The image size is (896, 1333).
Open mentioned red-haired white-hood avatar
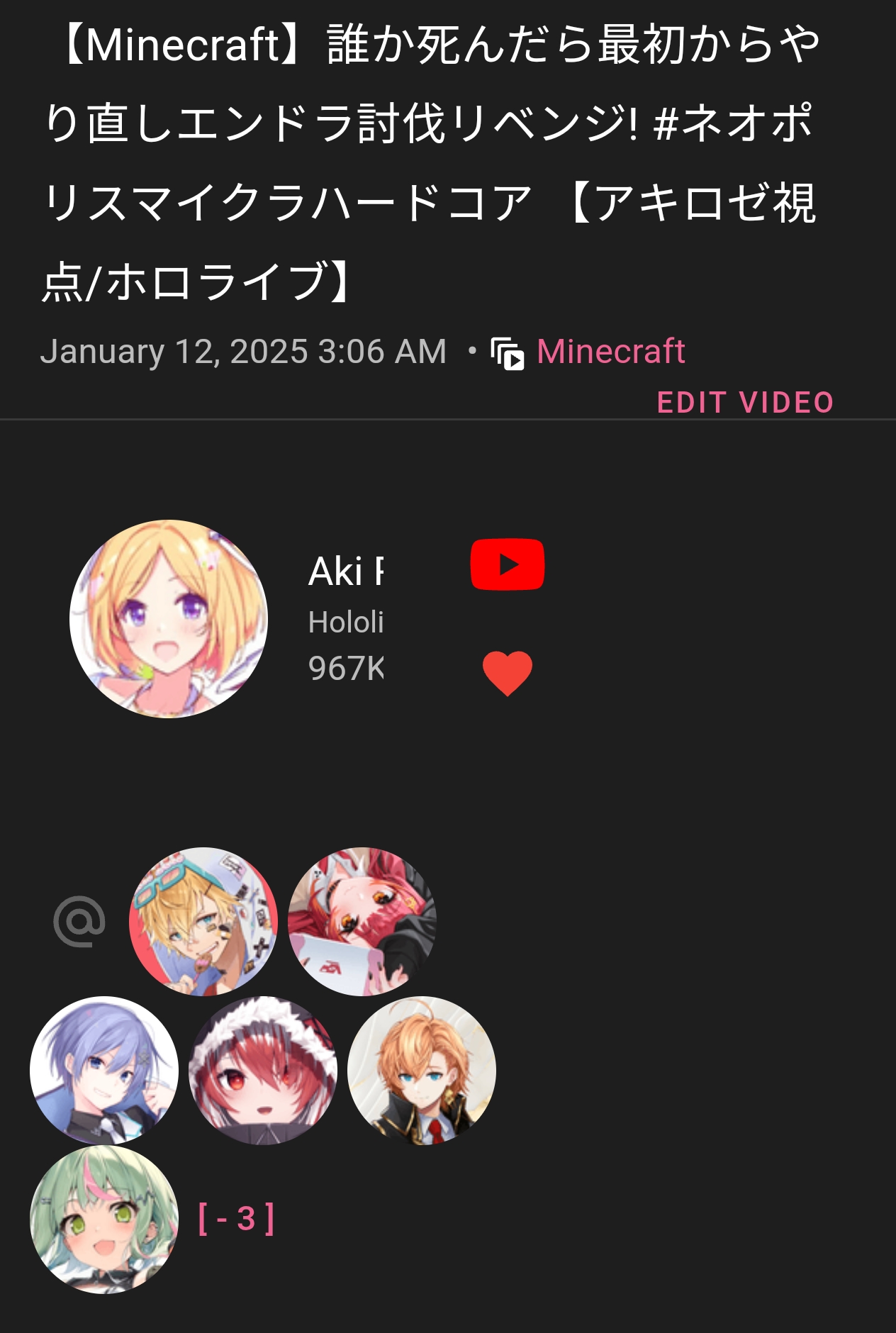[263, 1070]
